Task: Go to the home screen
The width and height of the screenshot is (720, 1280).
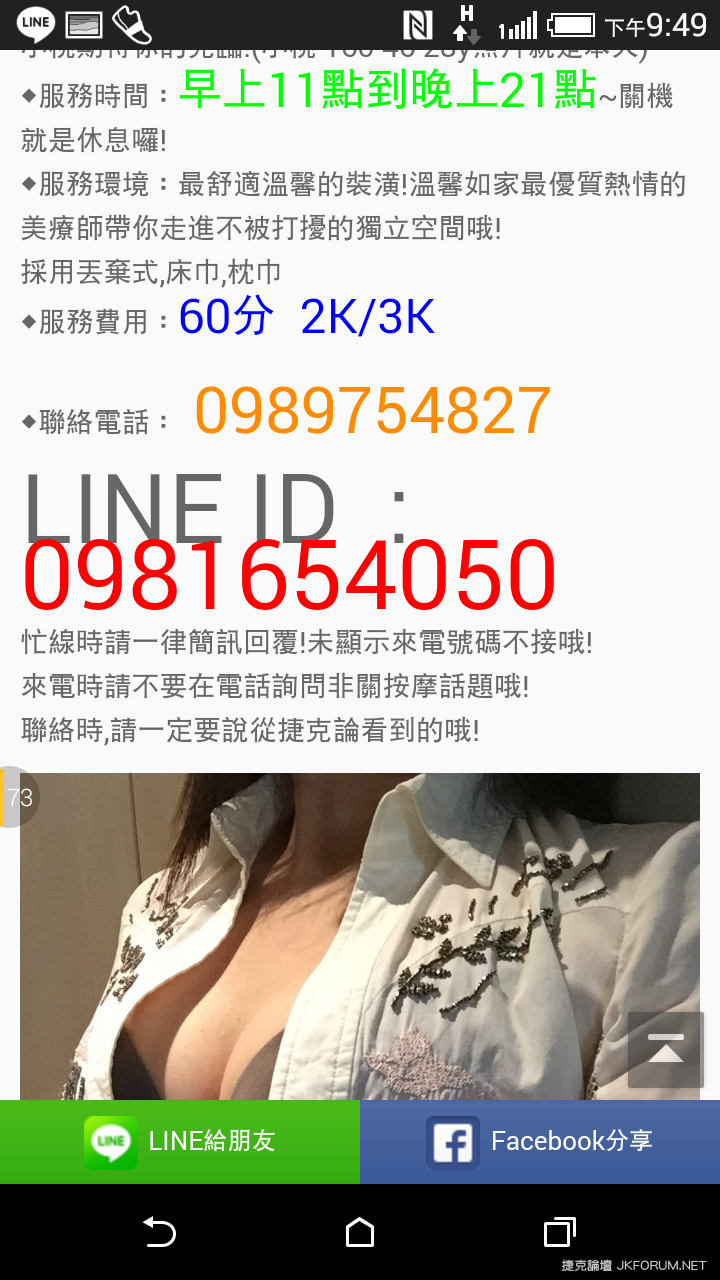Action: (x=360, y=1232)
